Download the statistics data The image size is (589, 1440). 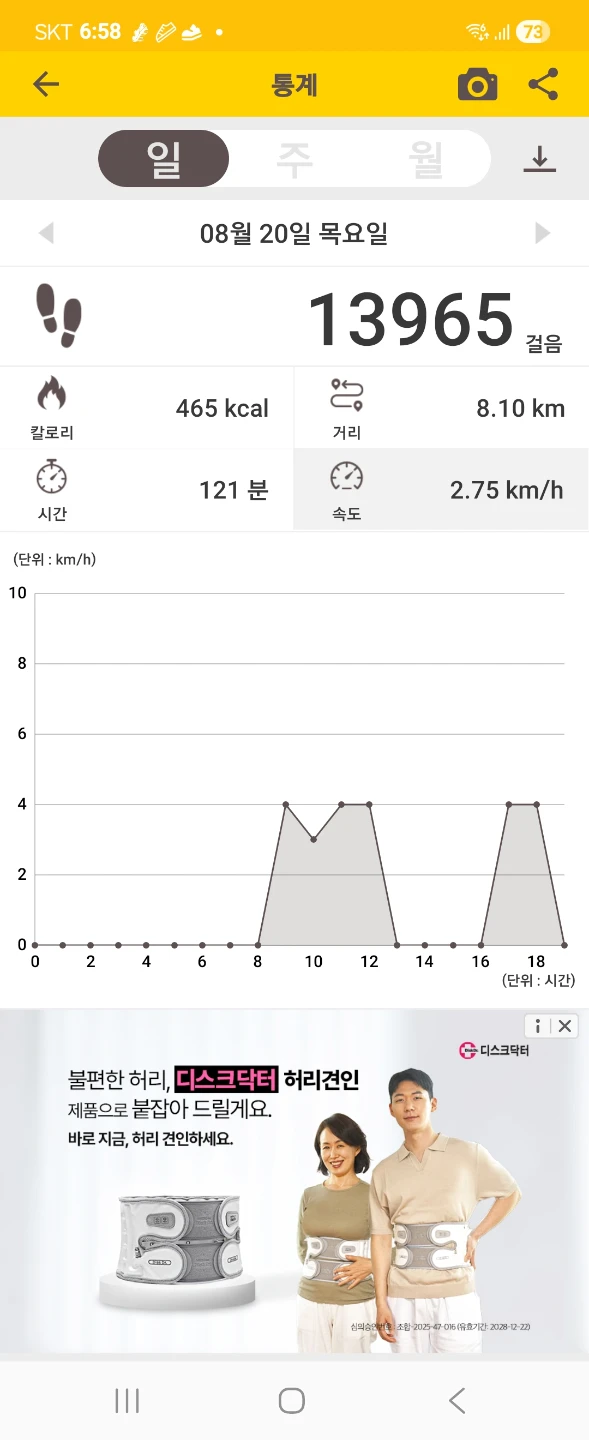click(539, 159)
